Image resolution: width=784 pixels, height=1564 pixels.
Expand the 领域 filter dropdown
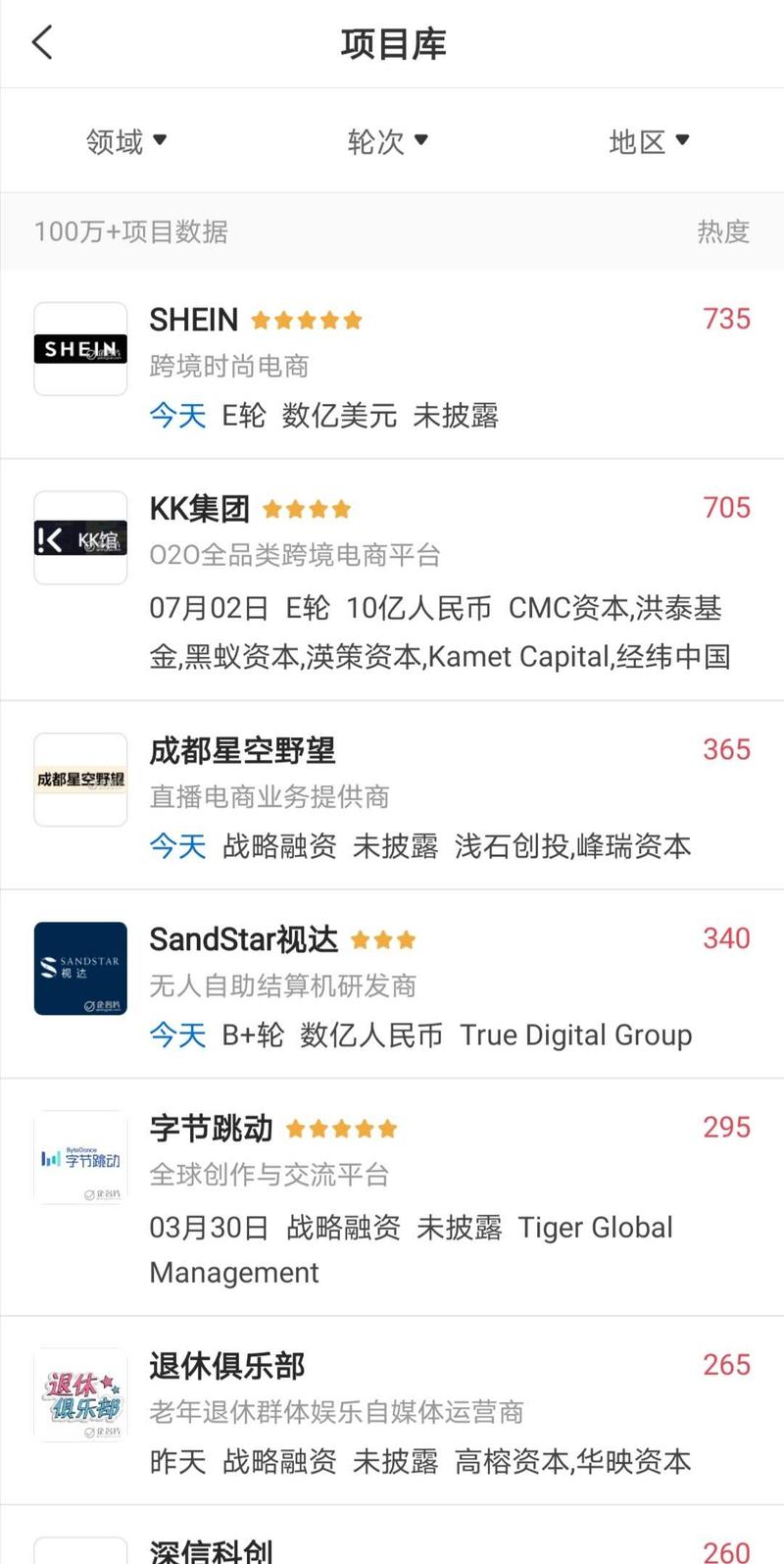(126, 142)
